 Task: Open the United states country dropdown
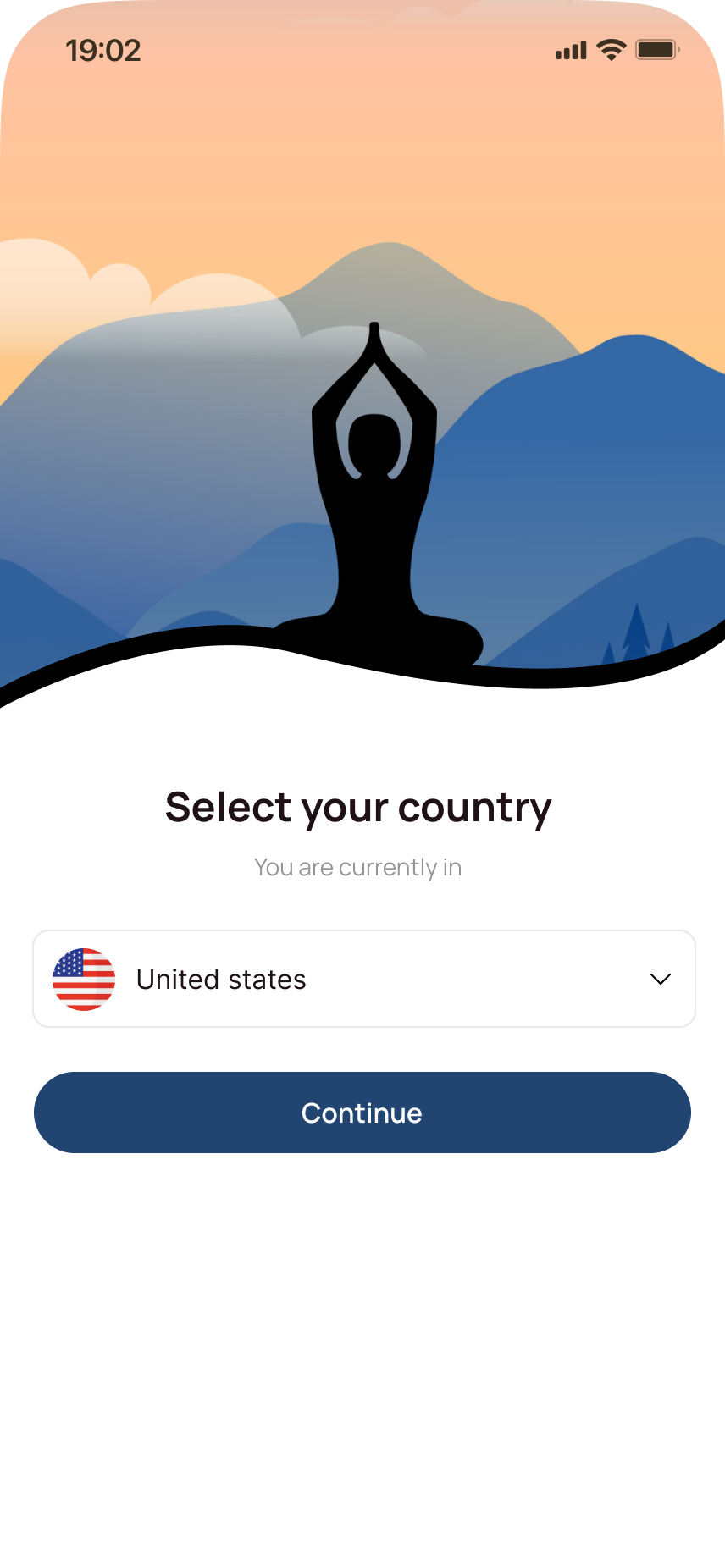pos(364,979)
